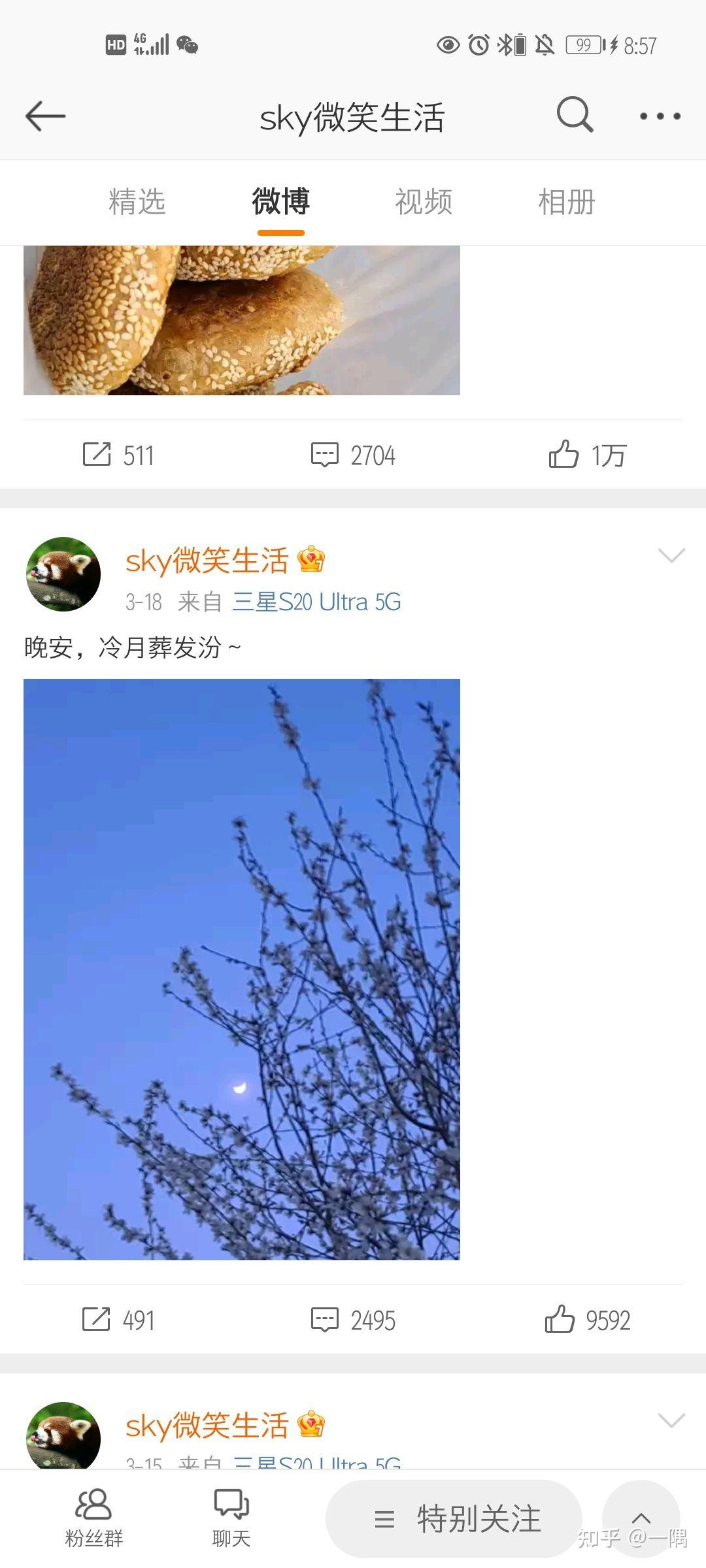The image size is (706, 1568).
Task: Open the 三星S20 Ultra 5G source link on the 3-18 post
Action: click(x=316, y=602)
